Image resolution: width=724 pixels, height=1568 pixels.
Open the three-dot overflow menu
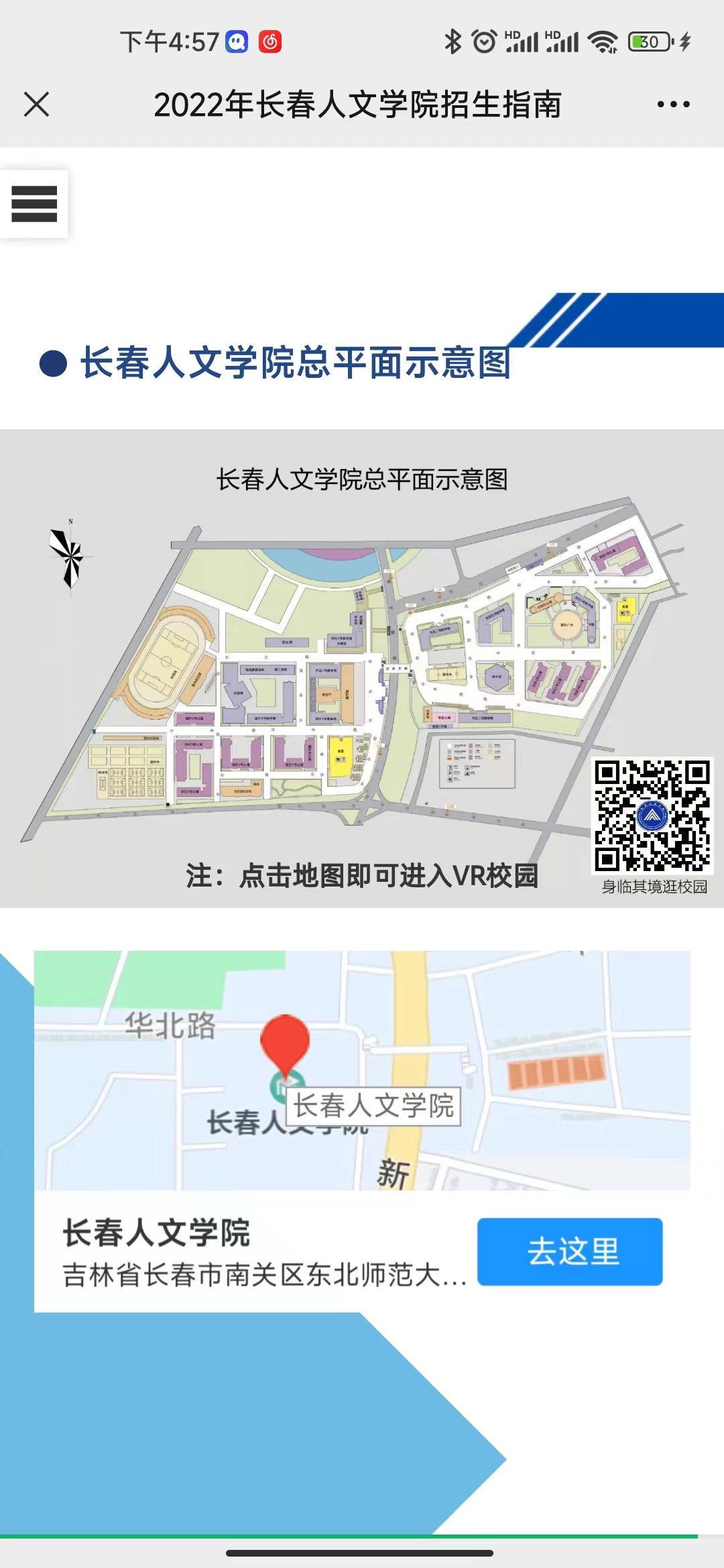pyautogui.click(x=673, y=105)
